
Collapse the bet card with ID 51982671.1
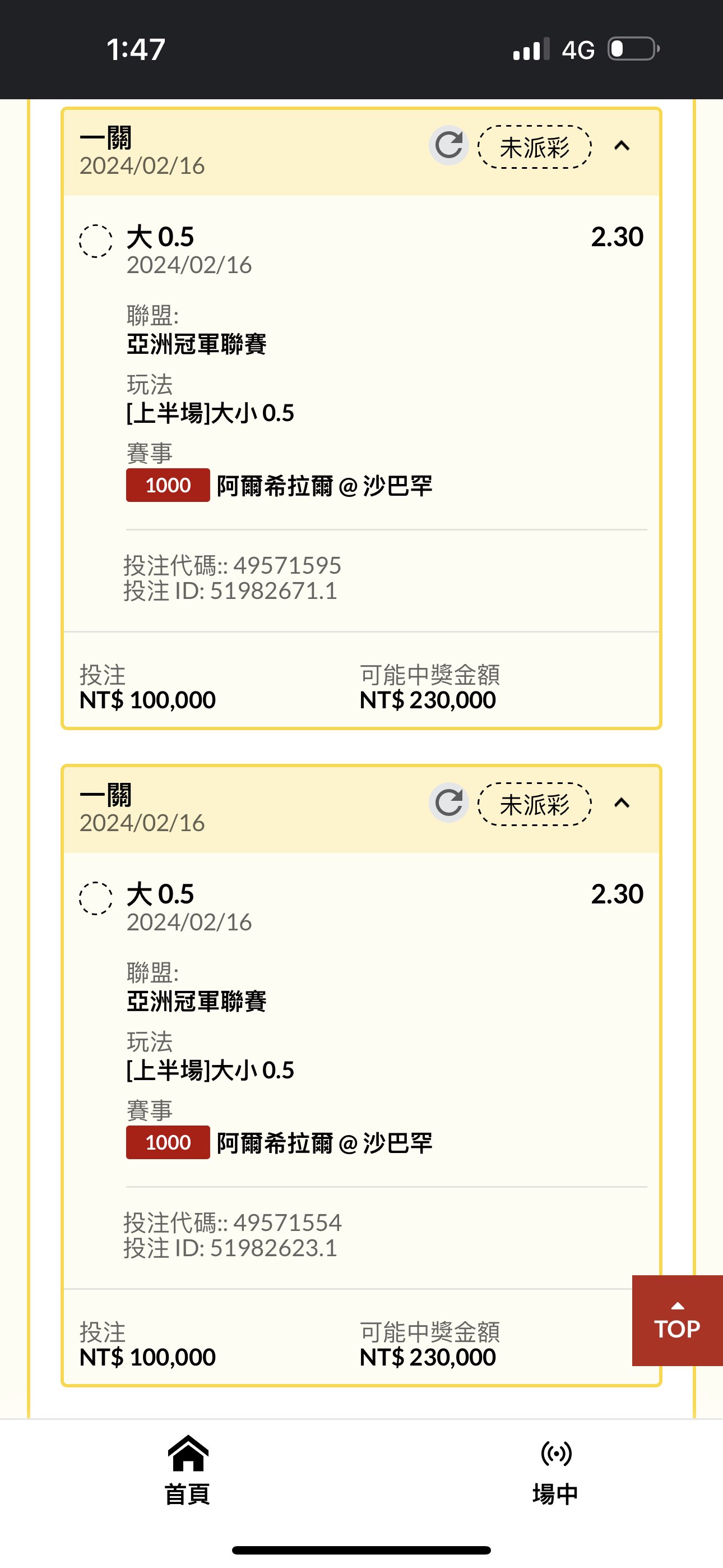(622, 146)
